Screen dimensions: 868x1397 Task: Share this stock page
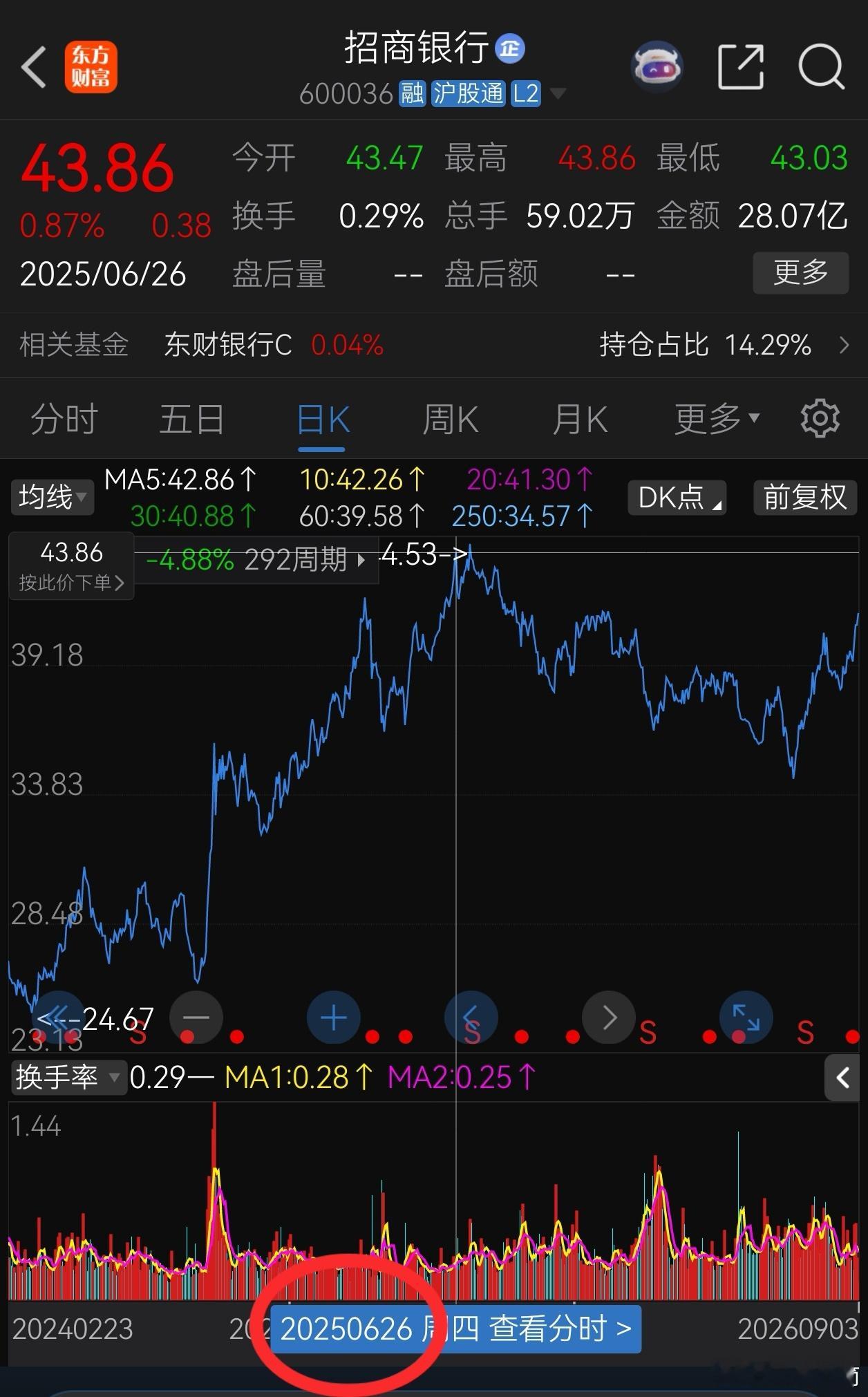pos(741,67)
